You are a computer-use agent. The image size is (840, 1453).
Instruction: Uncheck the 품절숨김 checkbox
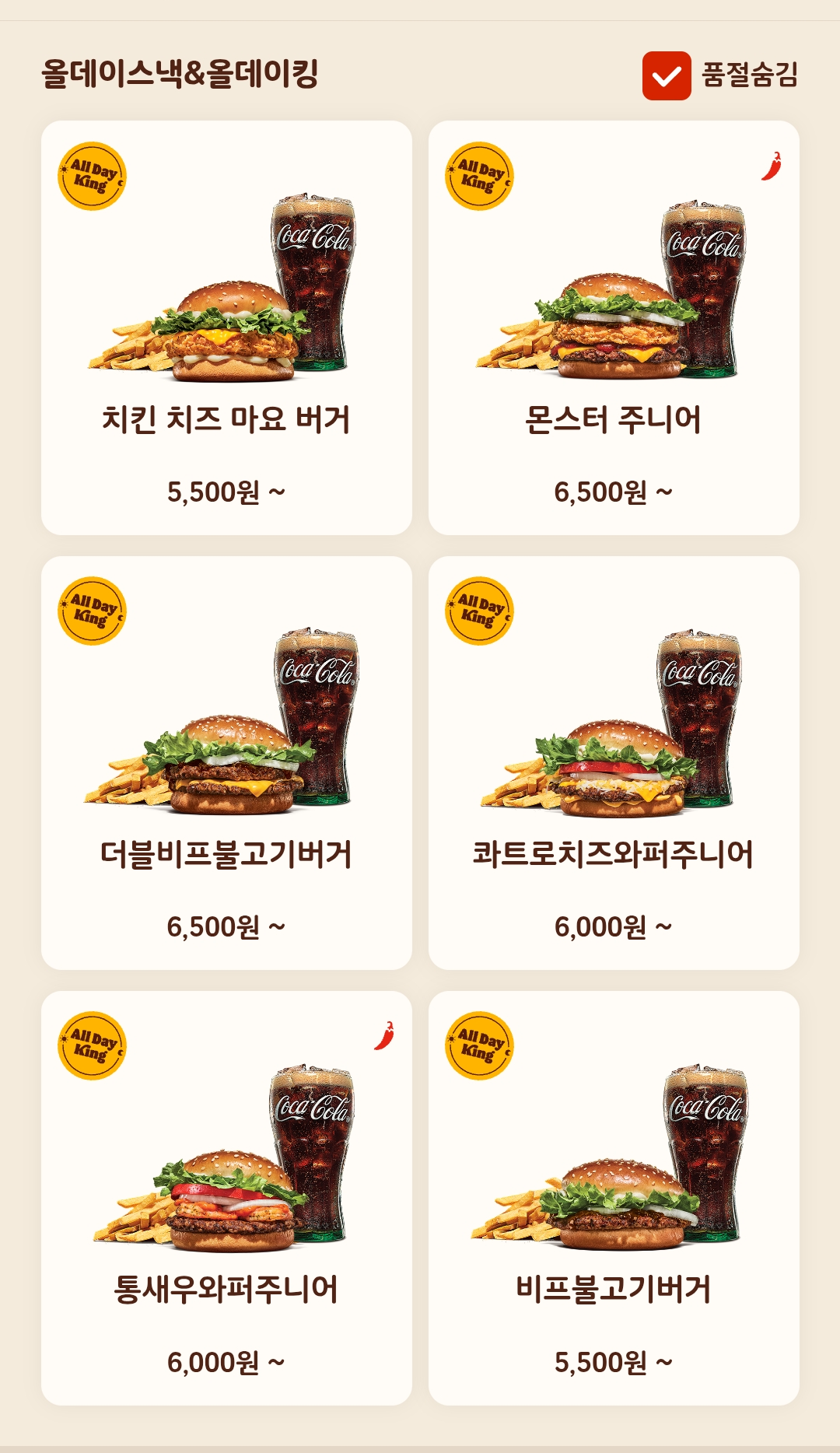click(x=667, y=75)
